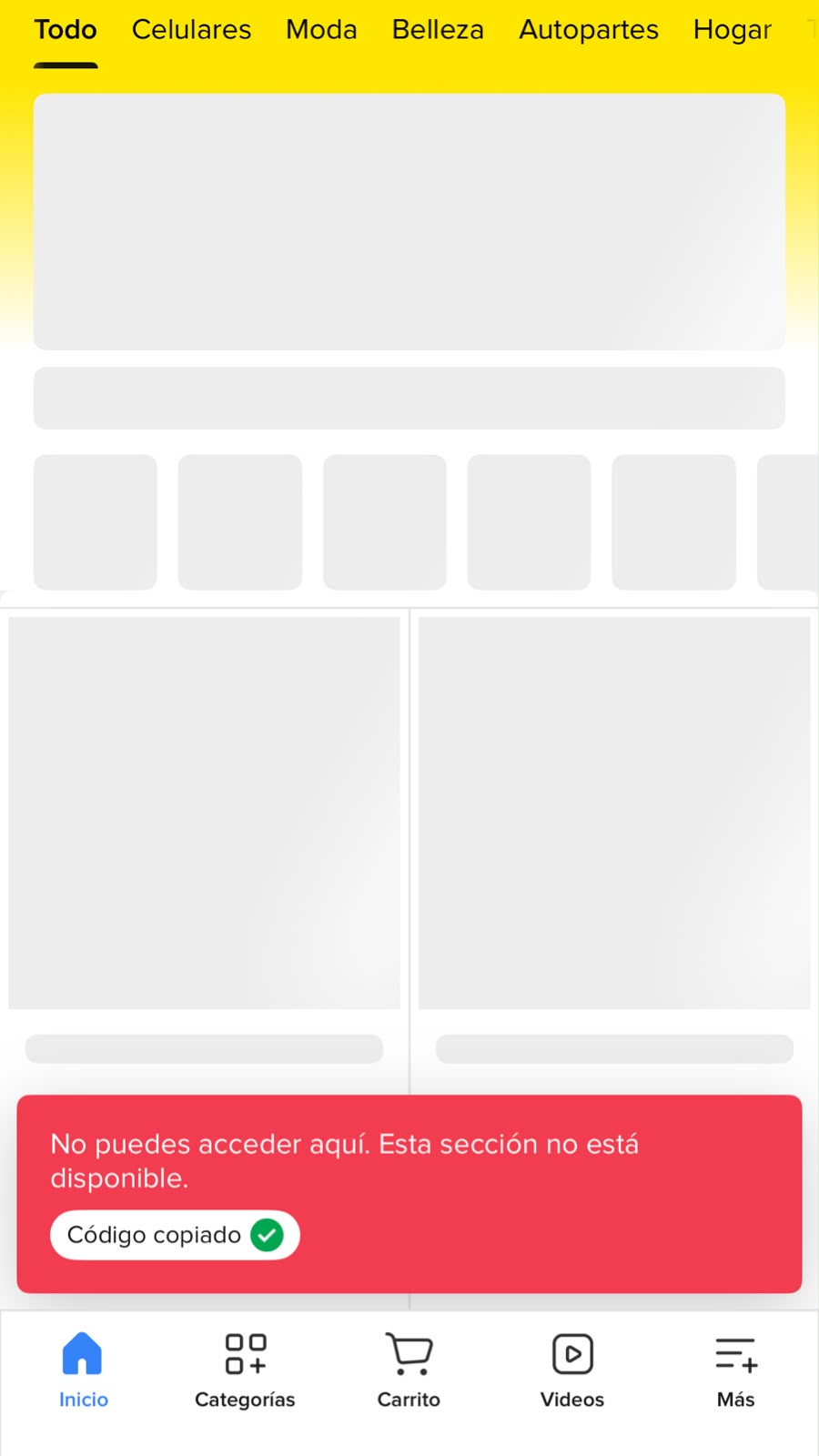Switch to the Videos section

(572, 1370)
